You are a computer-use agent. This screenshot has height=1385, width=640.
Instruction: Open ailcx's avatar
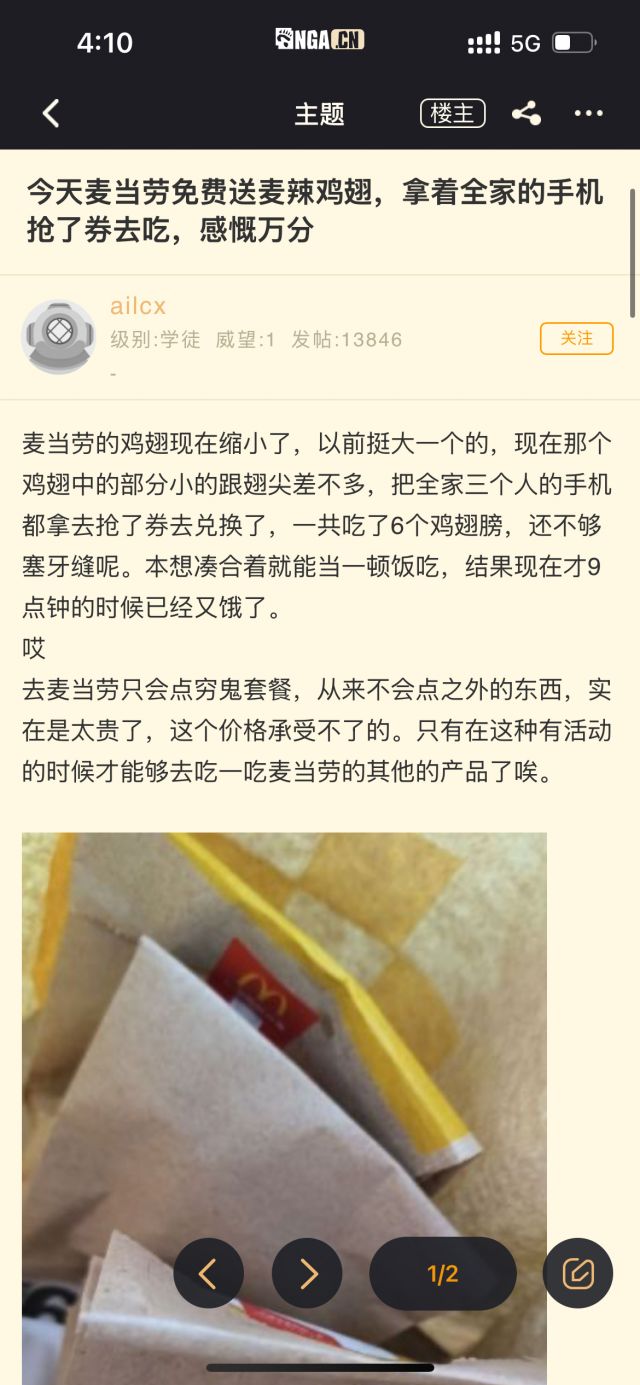[x=58, y=336]
